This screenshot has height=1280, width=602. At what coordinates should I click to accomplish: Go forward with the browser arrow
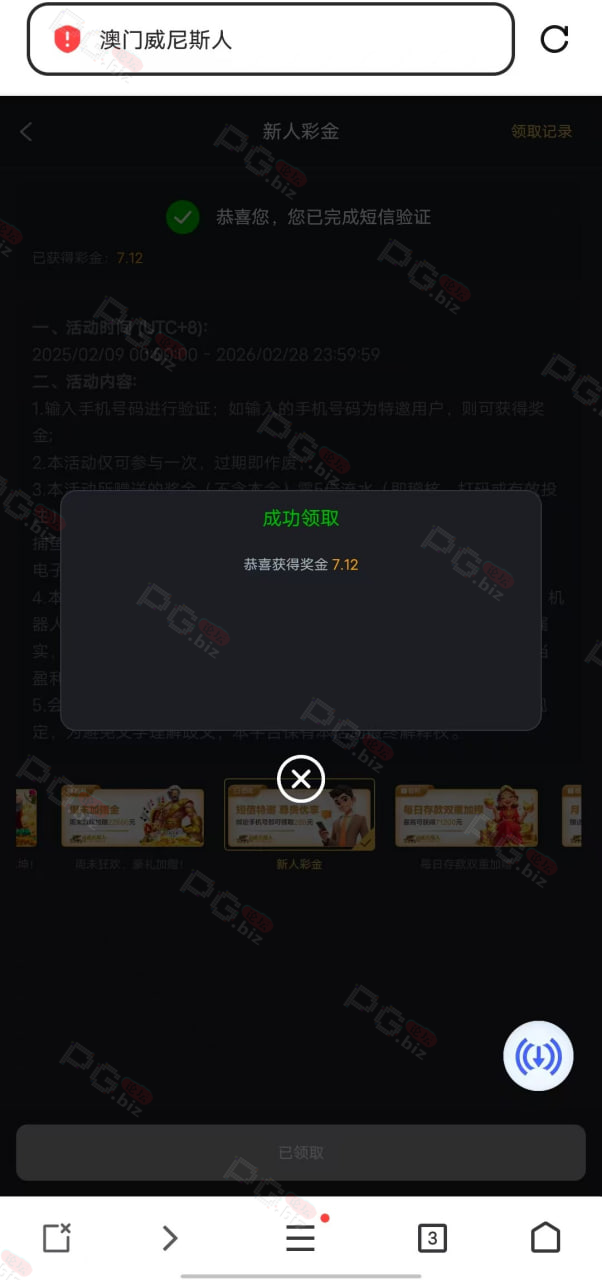coord(170,1238)
